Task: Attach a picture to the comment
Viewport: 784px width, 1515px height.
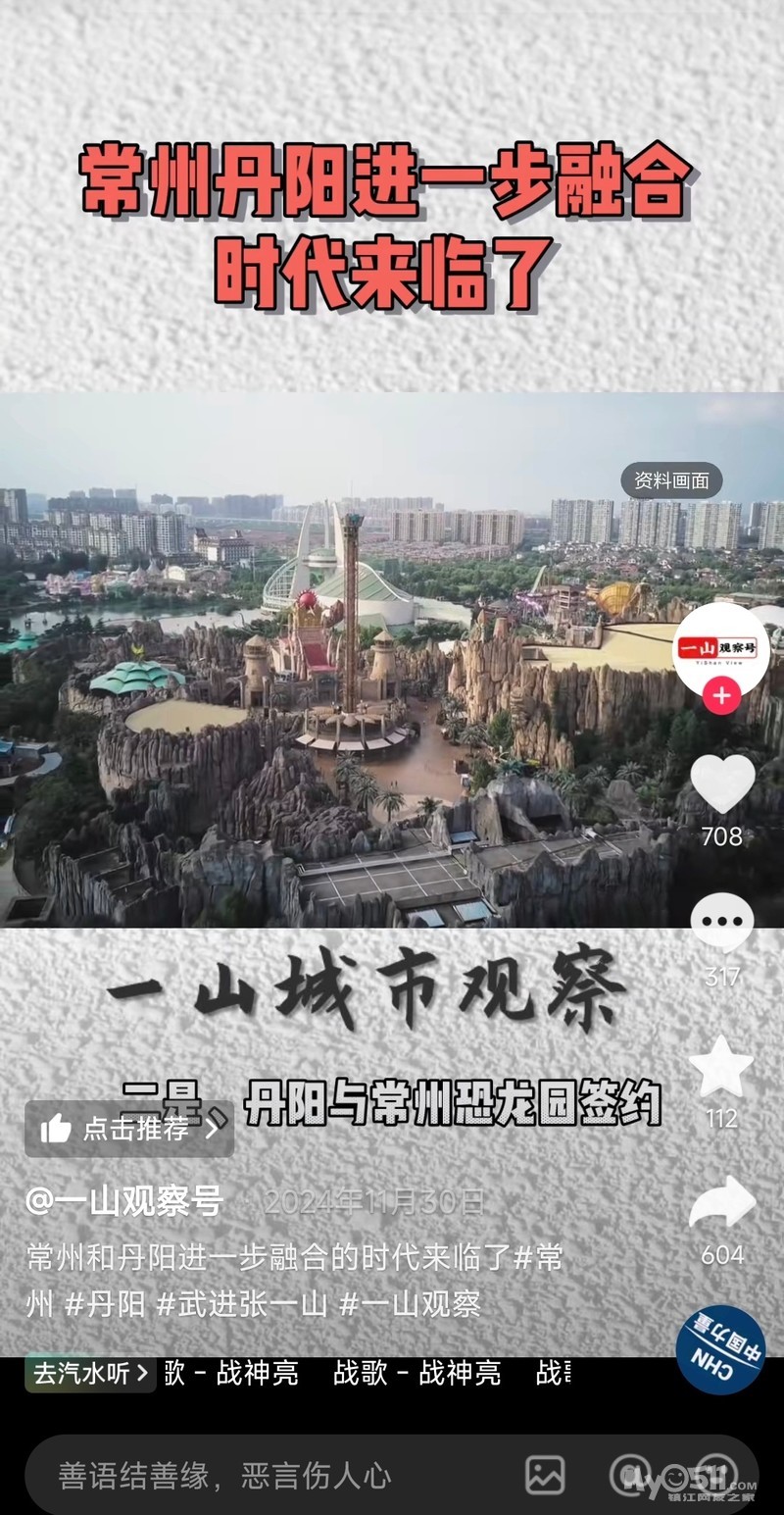Action: (x=545, y=1475)
